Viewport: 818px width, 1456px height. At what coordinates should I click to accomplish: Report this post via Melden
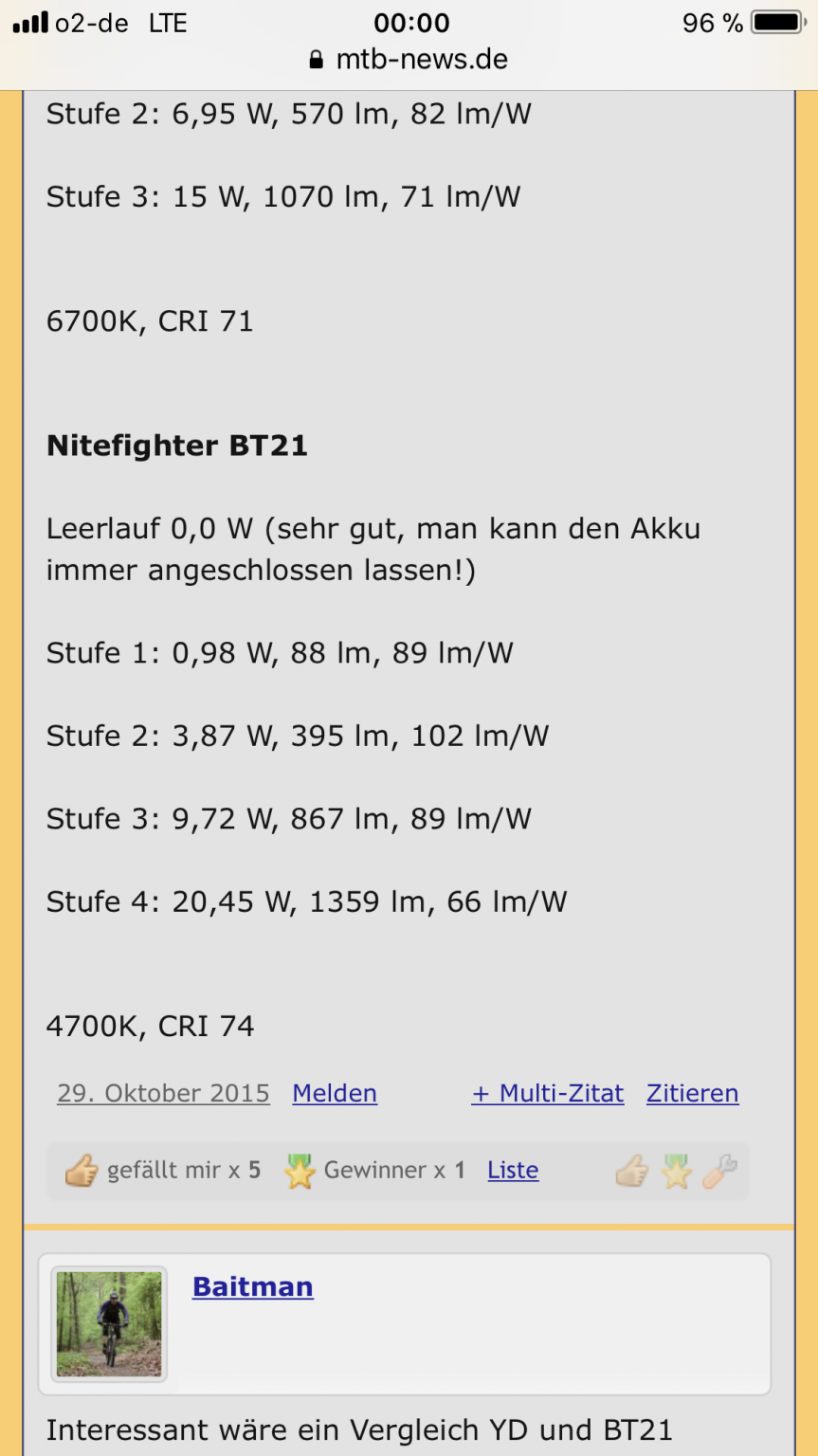point(335,1093)
